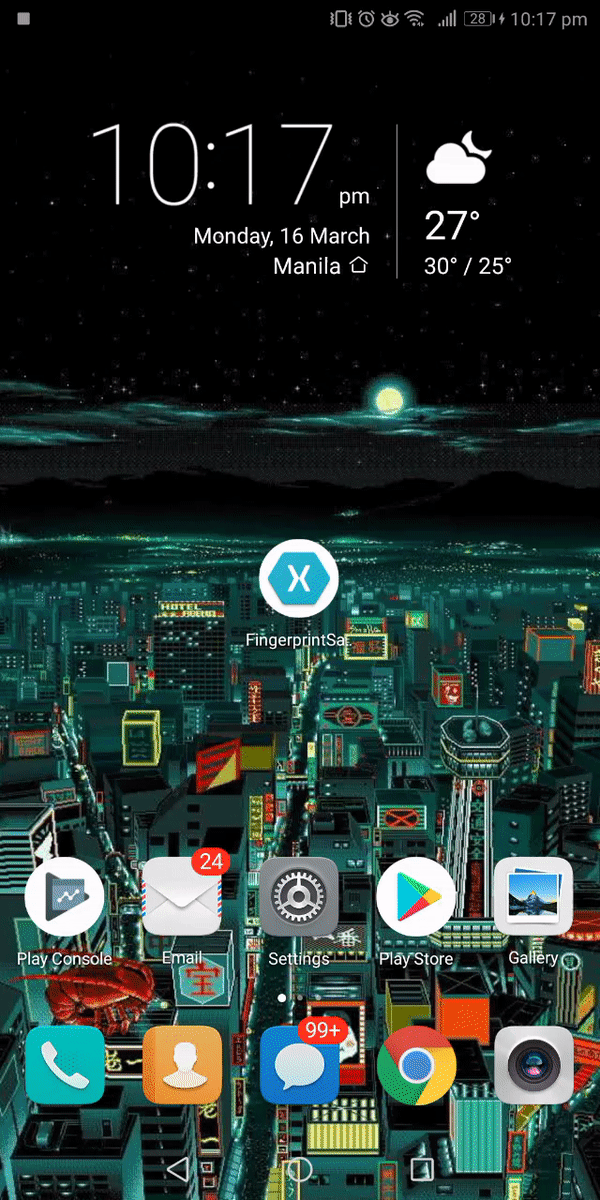Open the Camera app
Image resolution: width=600 pixels, height=1200 pixels.
coord(533,1065)
